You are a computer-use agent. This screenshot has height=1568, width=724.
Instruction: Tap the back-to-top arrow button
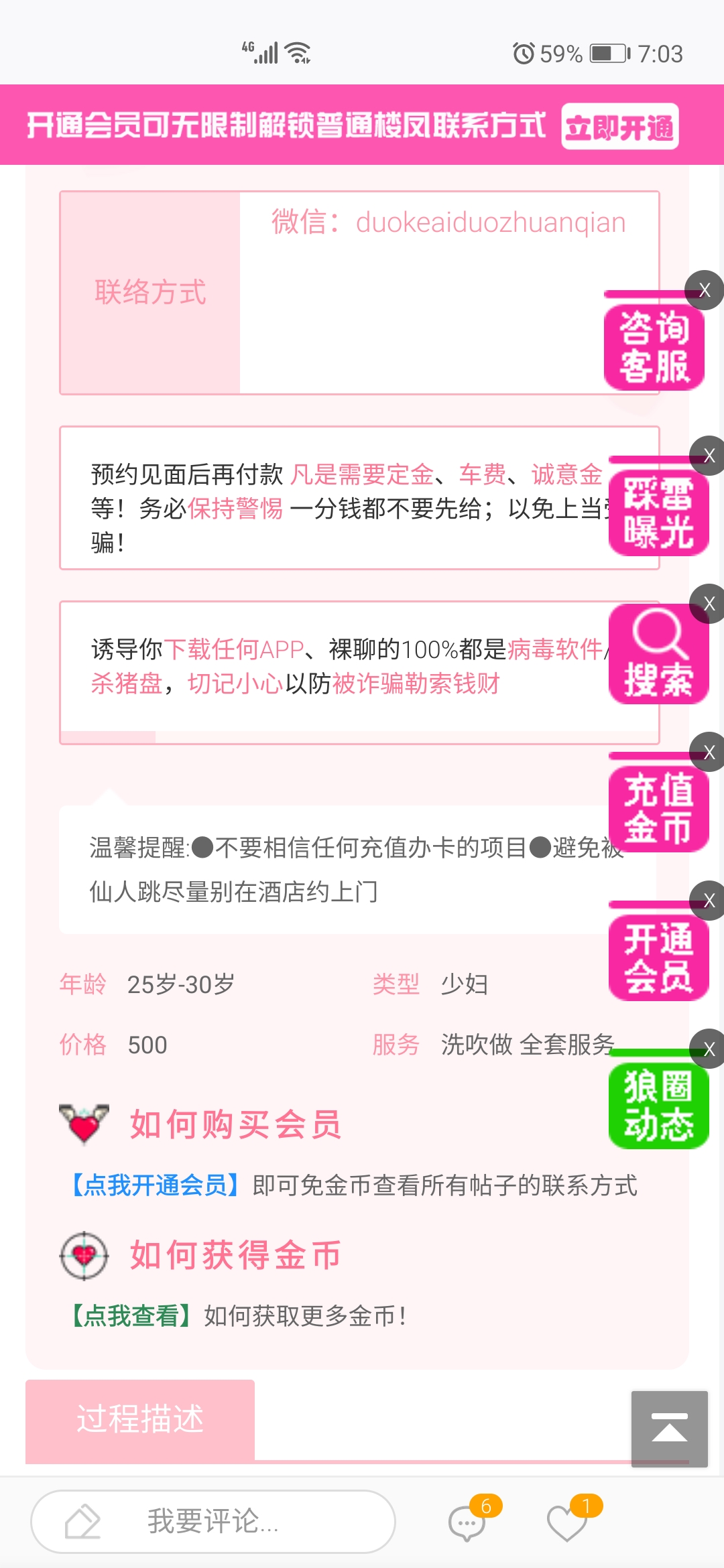(x=669, y=1429)
